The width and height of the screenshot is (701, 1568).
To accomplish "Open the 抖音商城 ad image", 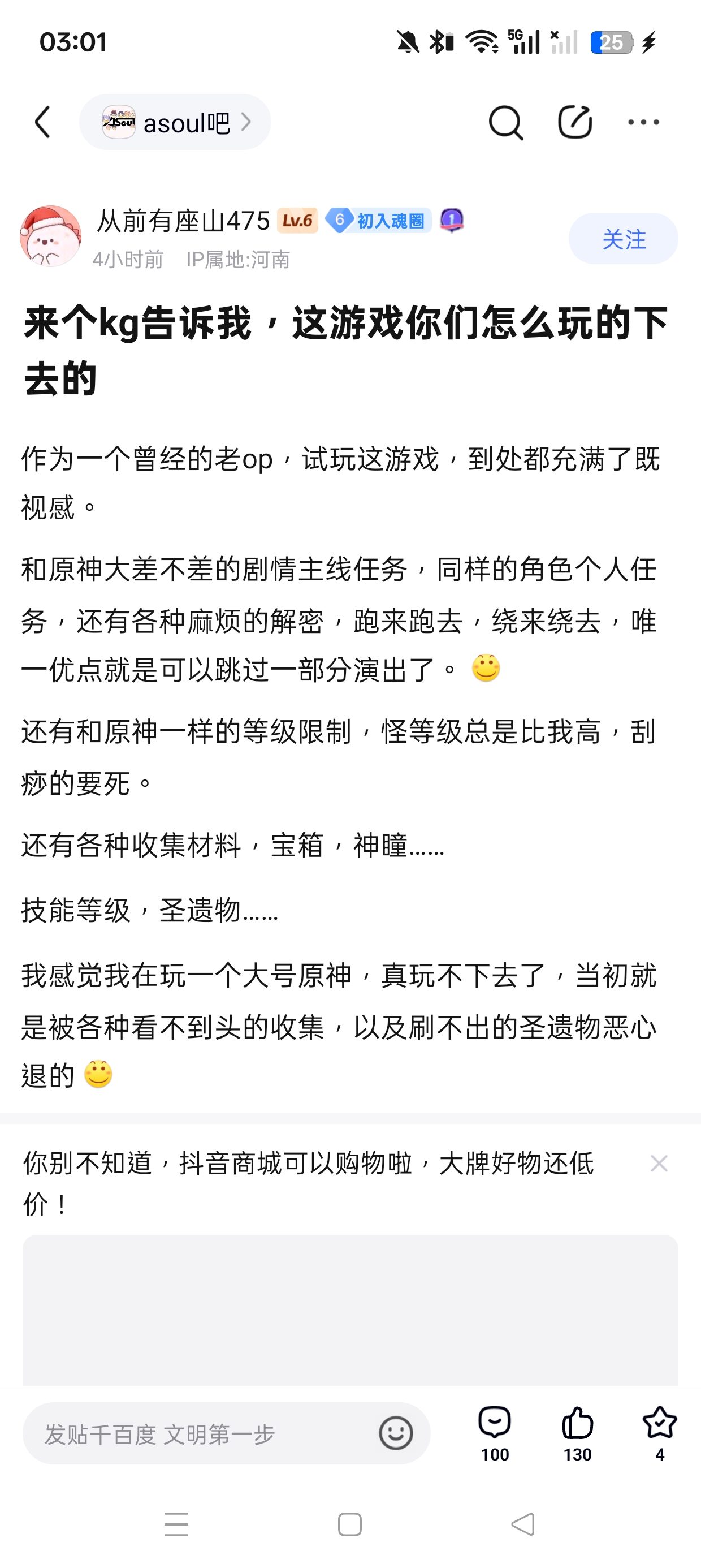I will (x=350, y=1309).
